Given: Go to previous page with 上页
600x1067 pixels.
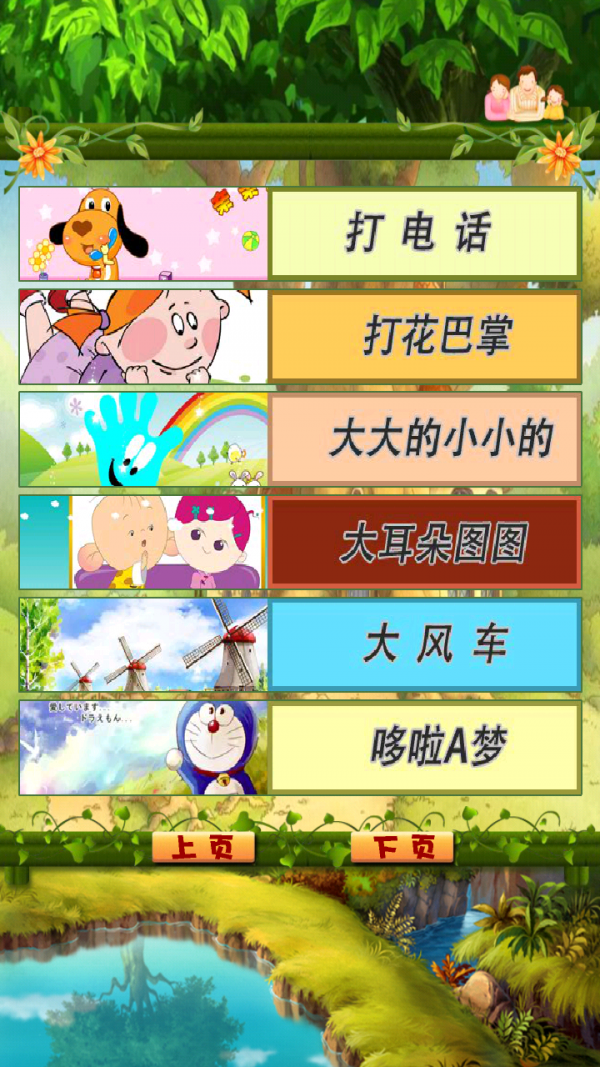Looking at the screenshot, I should click(203, 848).
